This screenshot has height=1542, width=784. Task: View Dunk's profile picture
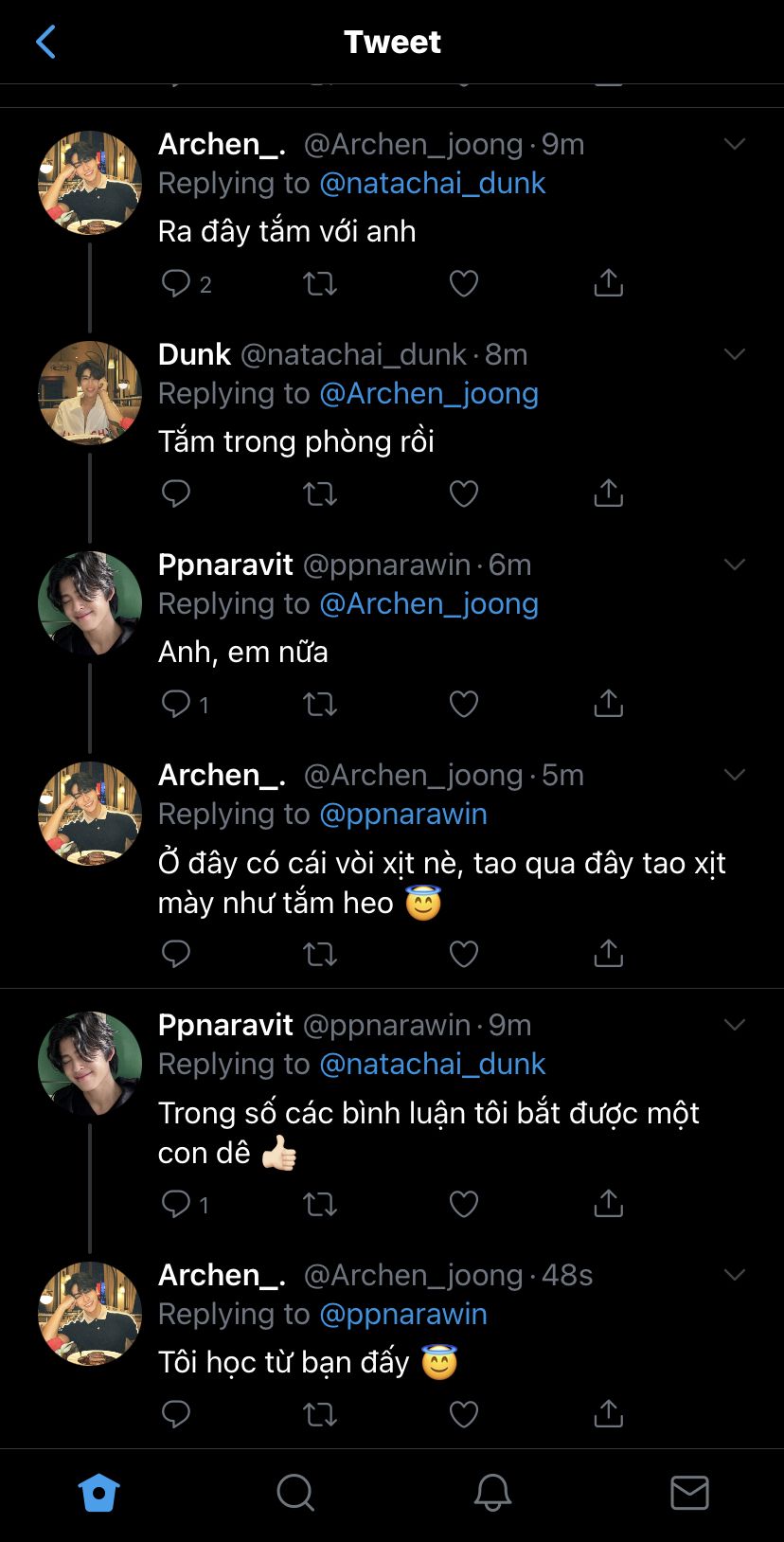click(90, 393)
